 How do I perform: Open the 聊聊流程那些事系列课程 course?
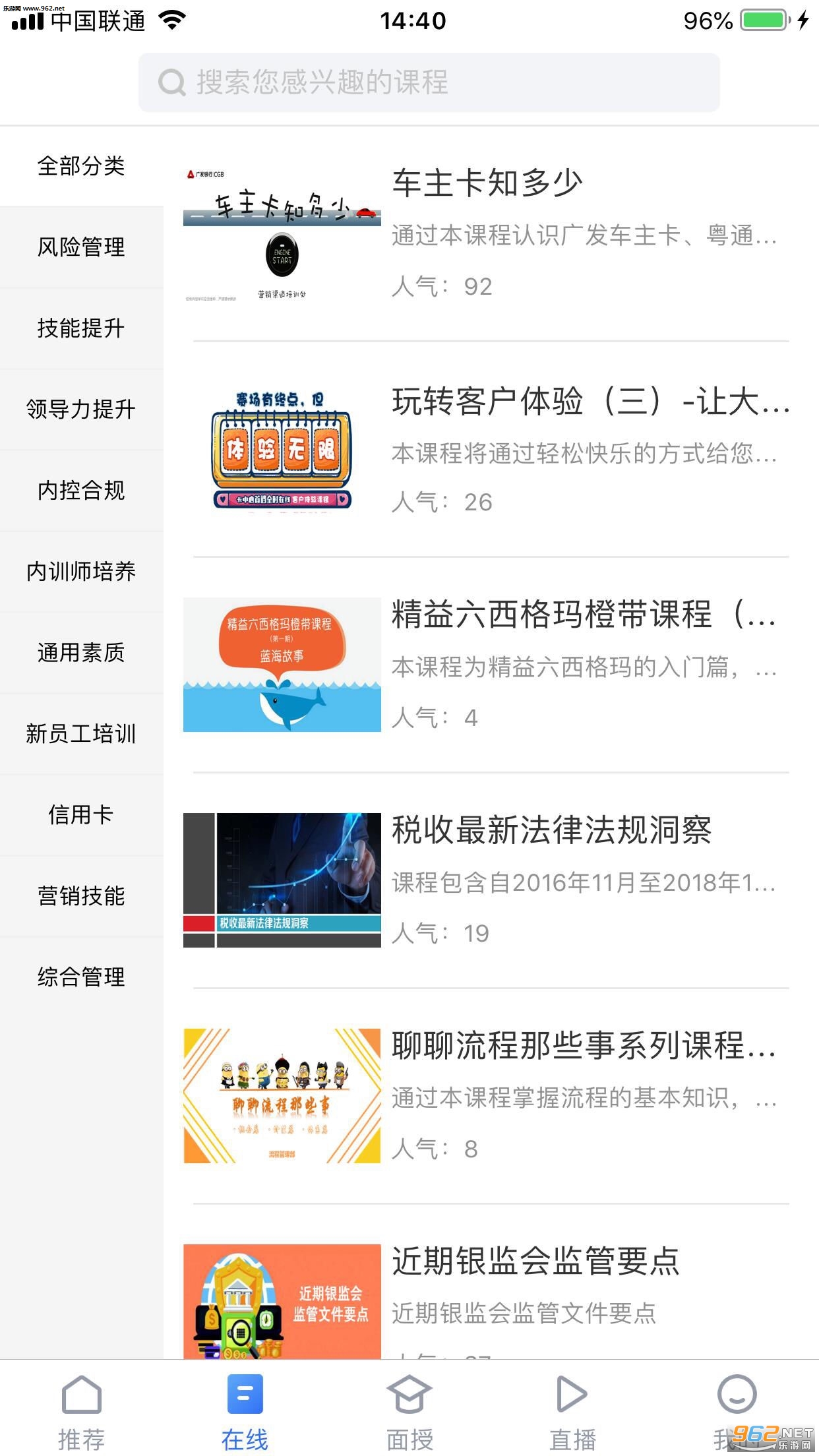tap(584, 1046)
